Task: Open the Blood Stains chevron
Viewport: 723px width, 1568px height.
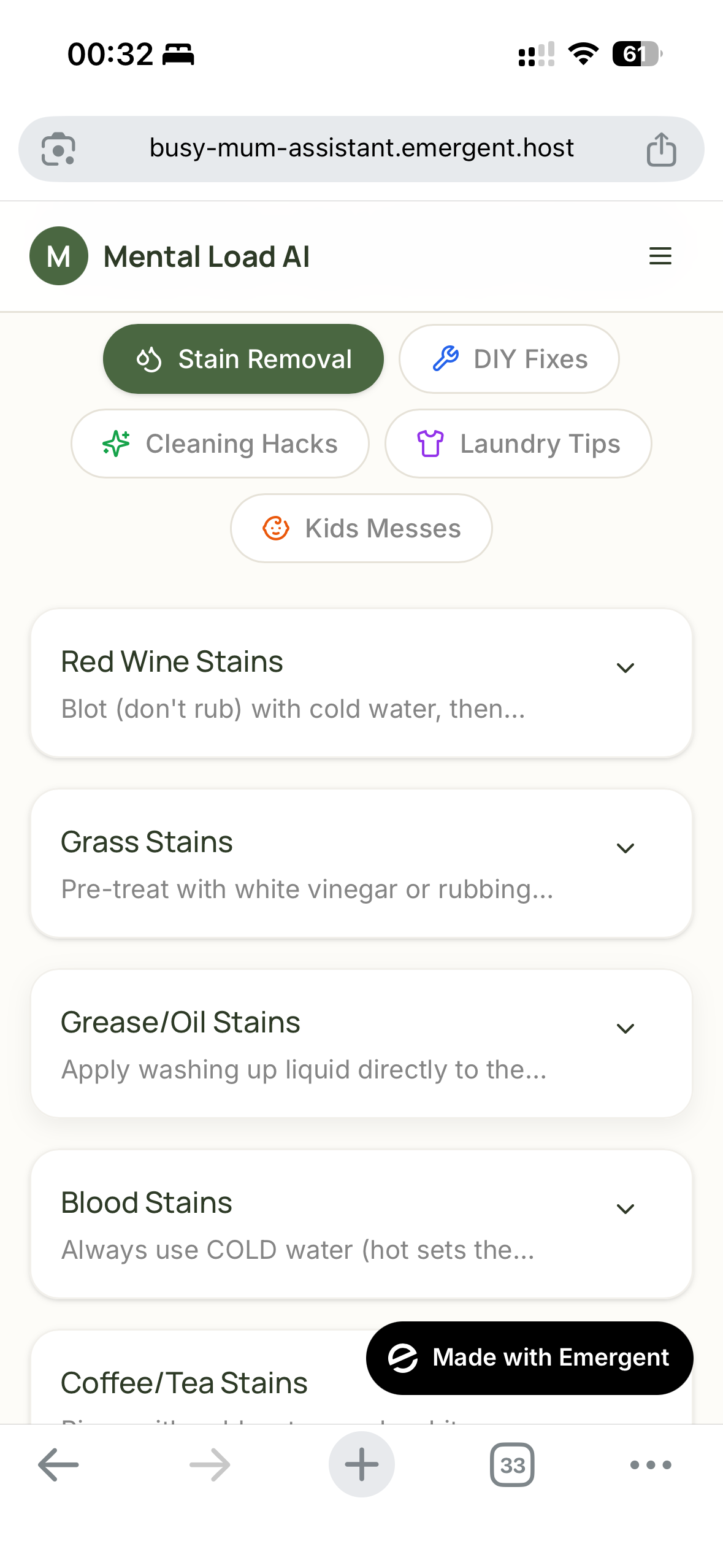Action: pos(625,1209)
